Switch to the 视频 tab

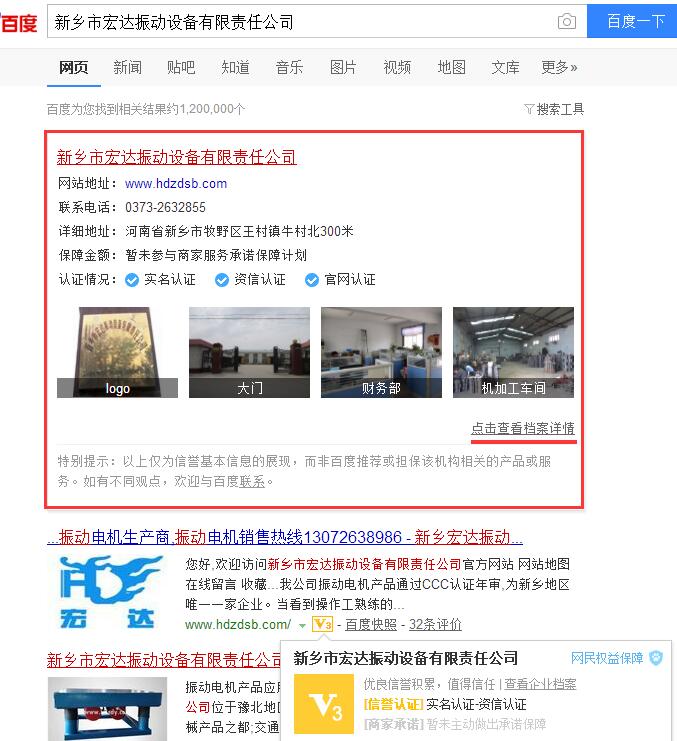pos(397,68)
